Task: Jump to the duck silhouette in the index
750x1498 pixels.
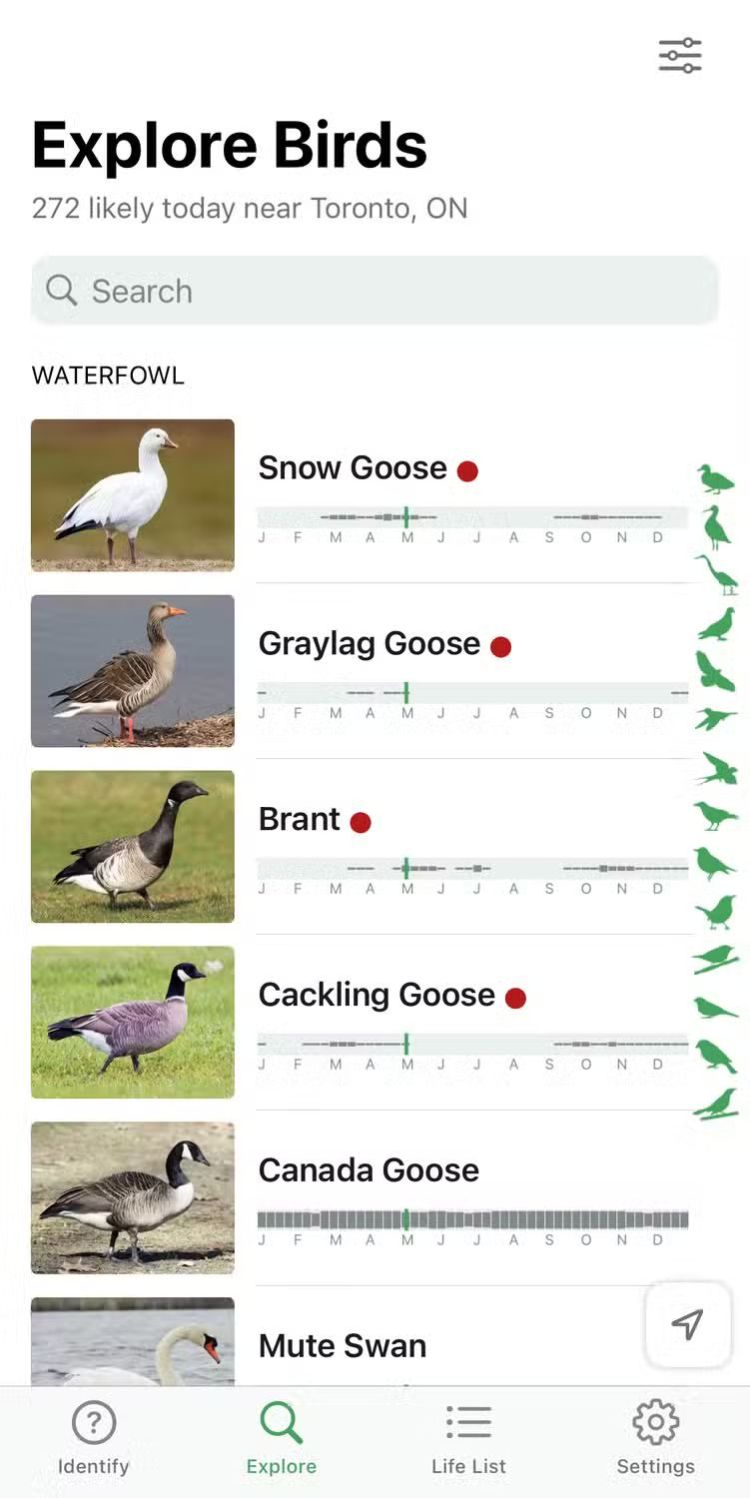Action: tap(715, 479)
